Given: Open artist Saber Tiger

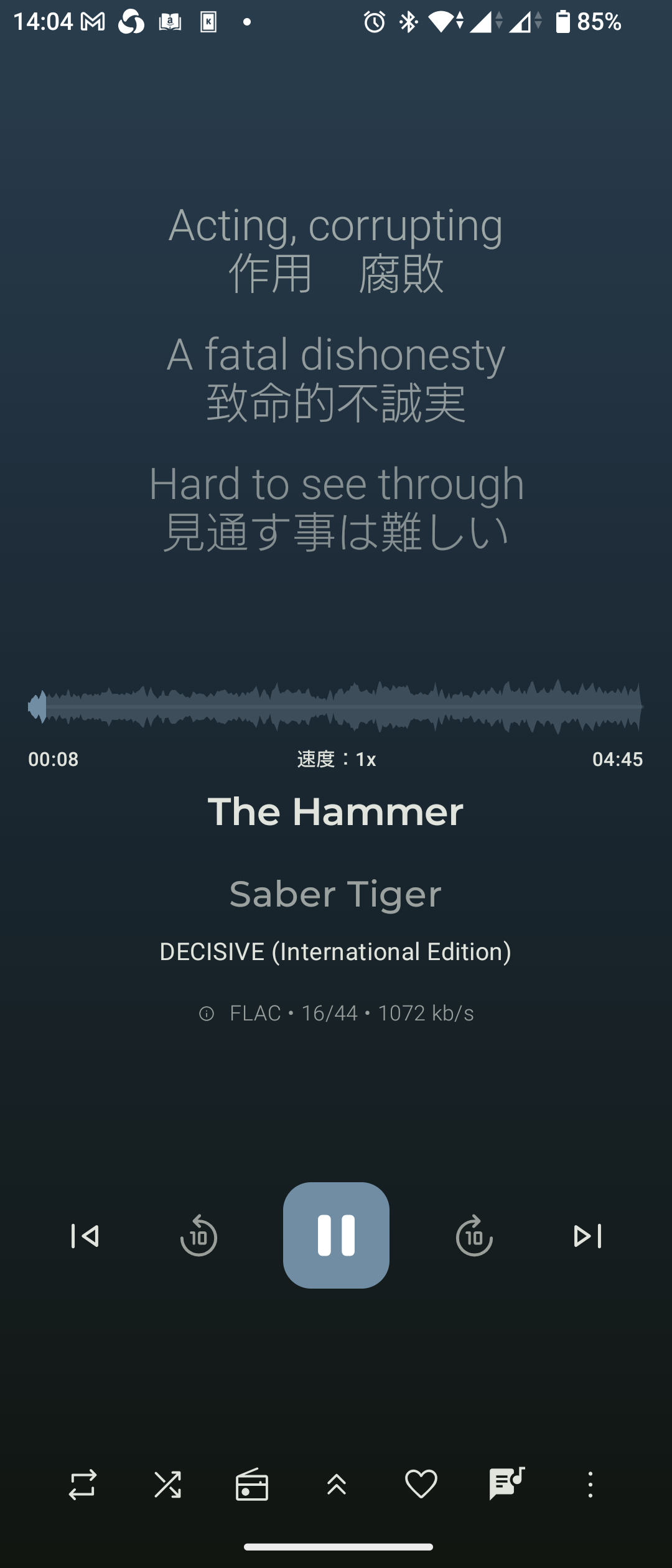Looking at the screenshot, I should coord(335,894).
